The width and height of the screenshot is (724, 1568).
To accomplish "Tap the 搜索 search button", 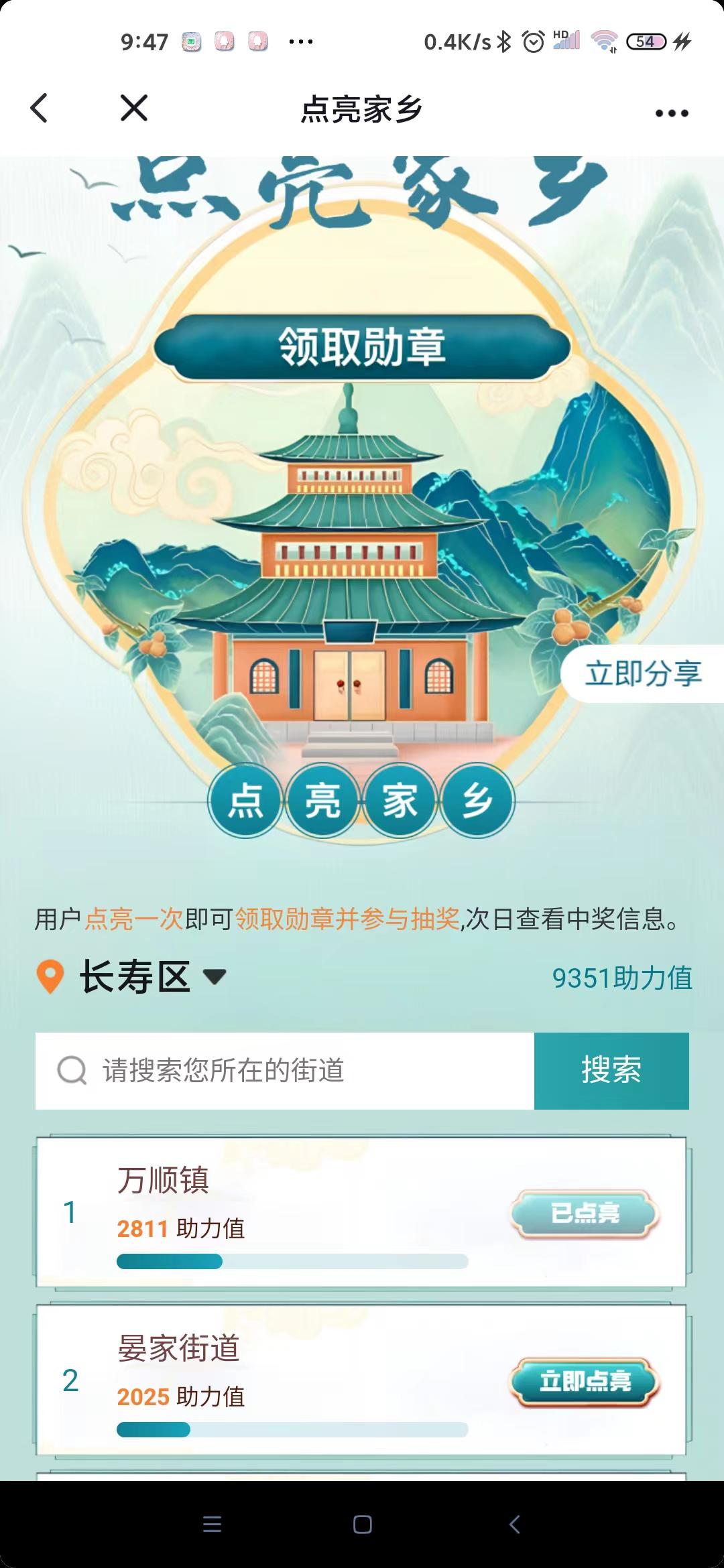I will point(611,1071).
